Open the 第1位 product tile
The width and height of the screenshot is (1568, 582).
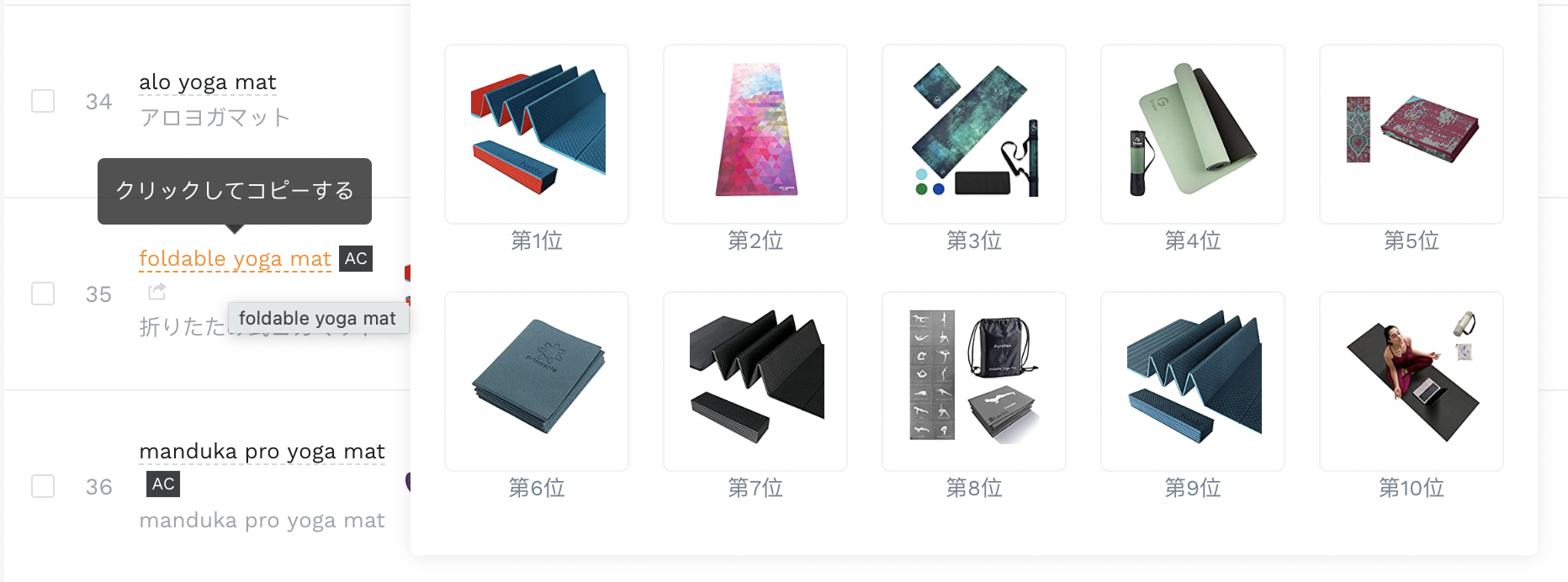click(x=537, y=135)
